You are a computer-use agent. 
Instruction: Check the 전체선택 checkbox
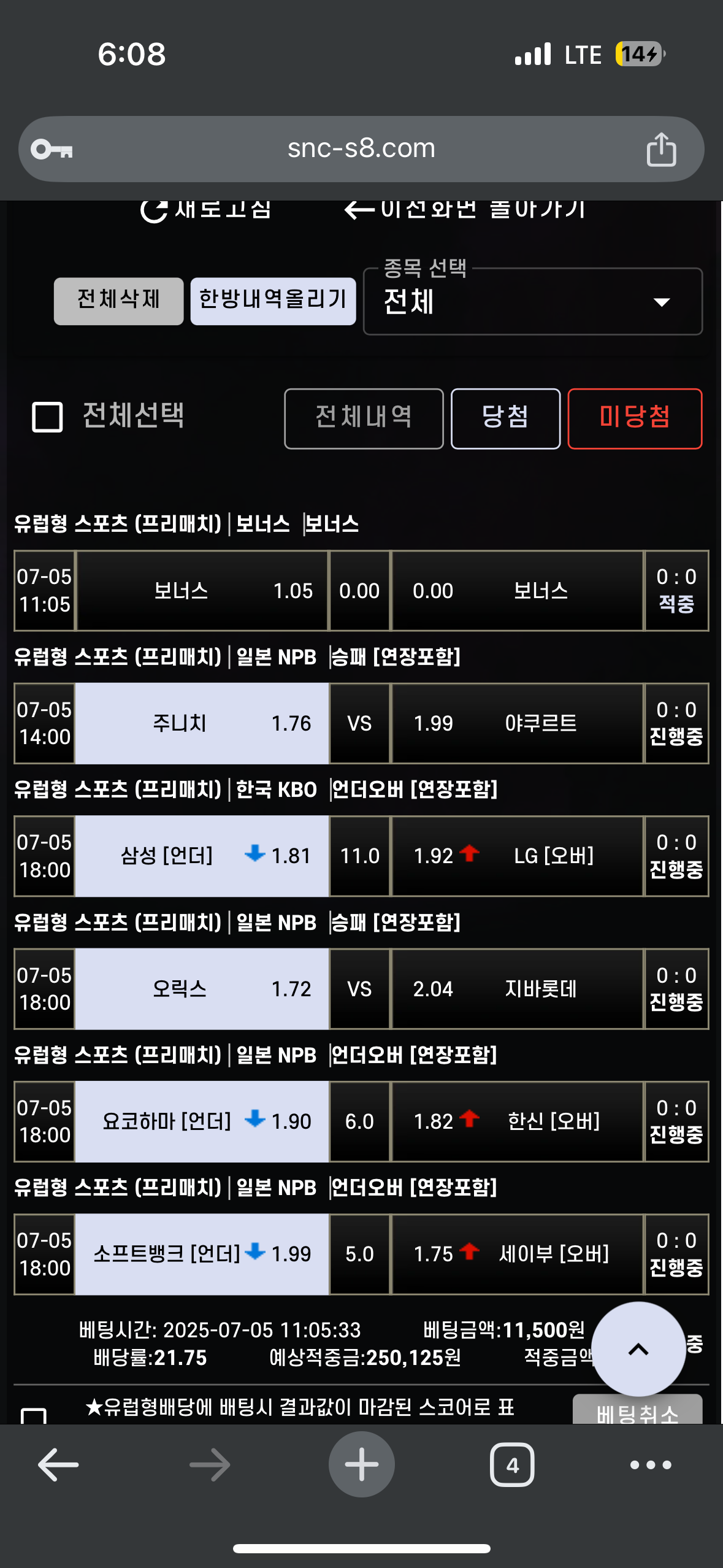coord(47,417)
